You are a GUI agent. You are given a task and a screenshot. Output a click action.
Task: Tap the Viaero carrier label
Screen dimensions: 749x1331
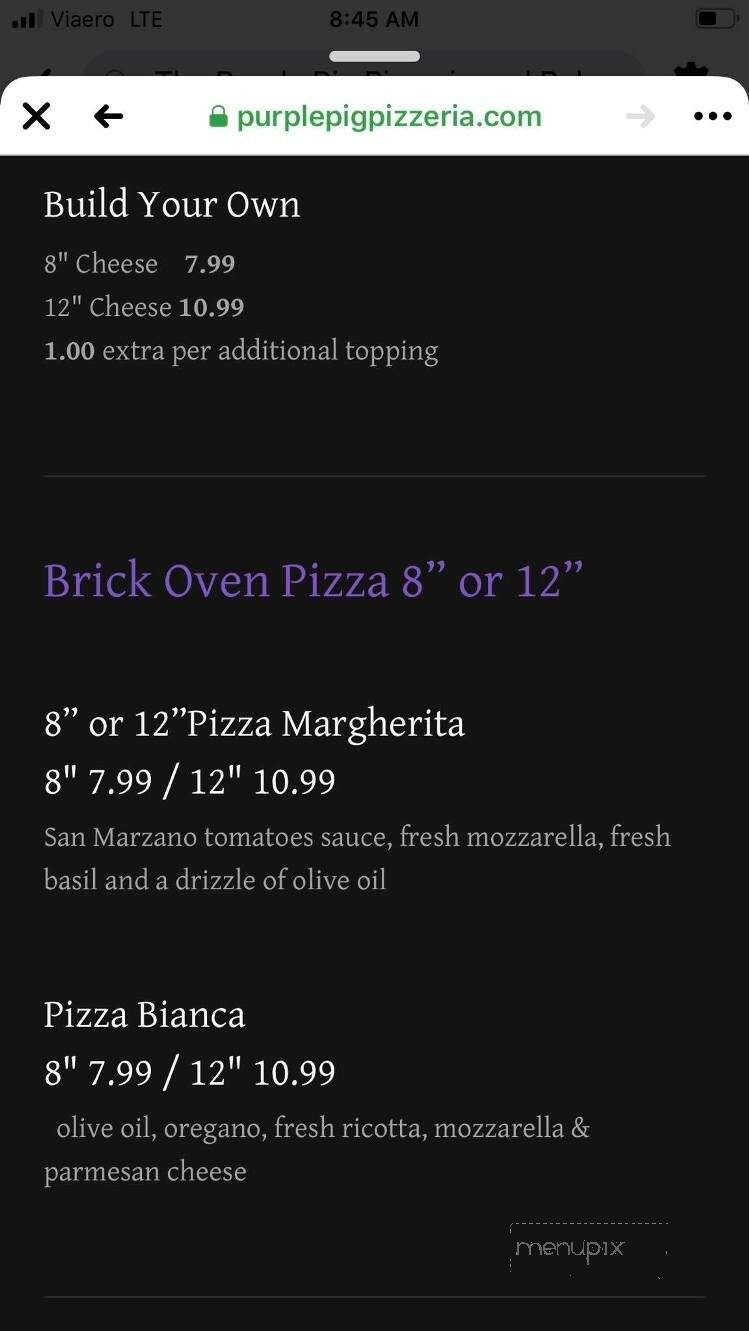click(83, 18)
